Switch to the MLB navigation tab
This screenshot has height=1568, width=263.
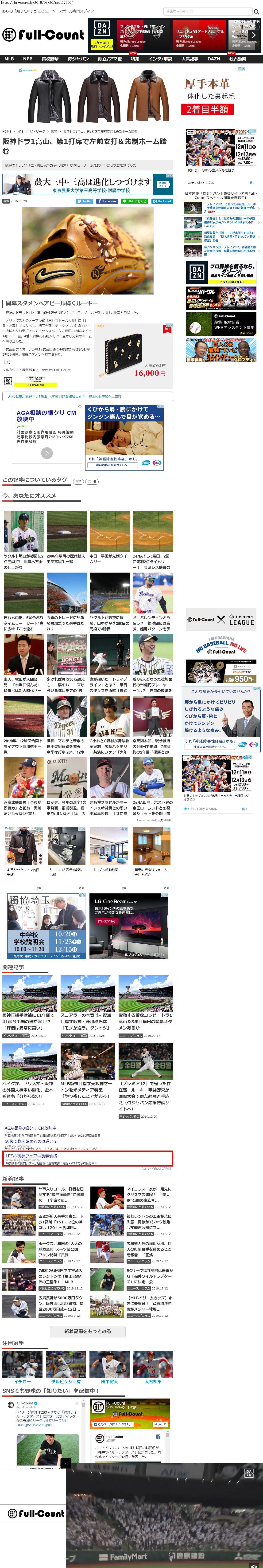pos(9,59)
